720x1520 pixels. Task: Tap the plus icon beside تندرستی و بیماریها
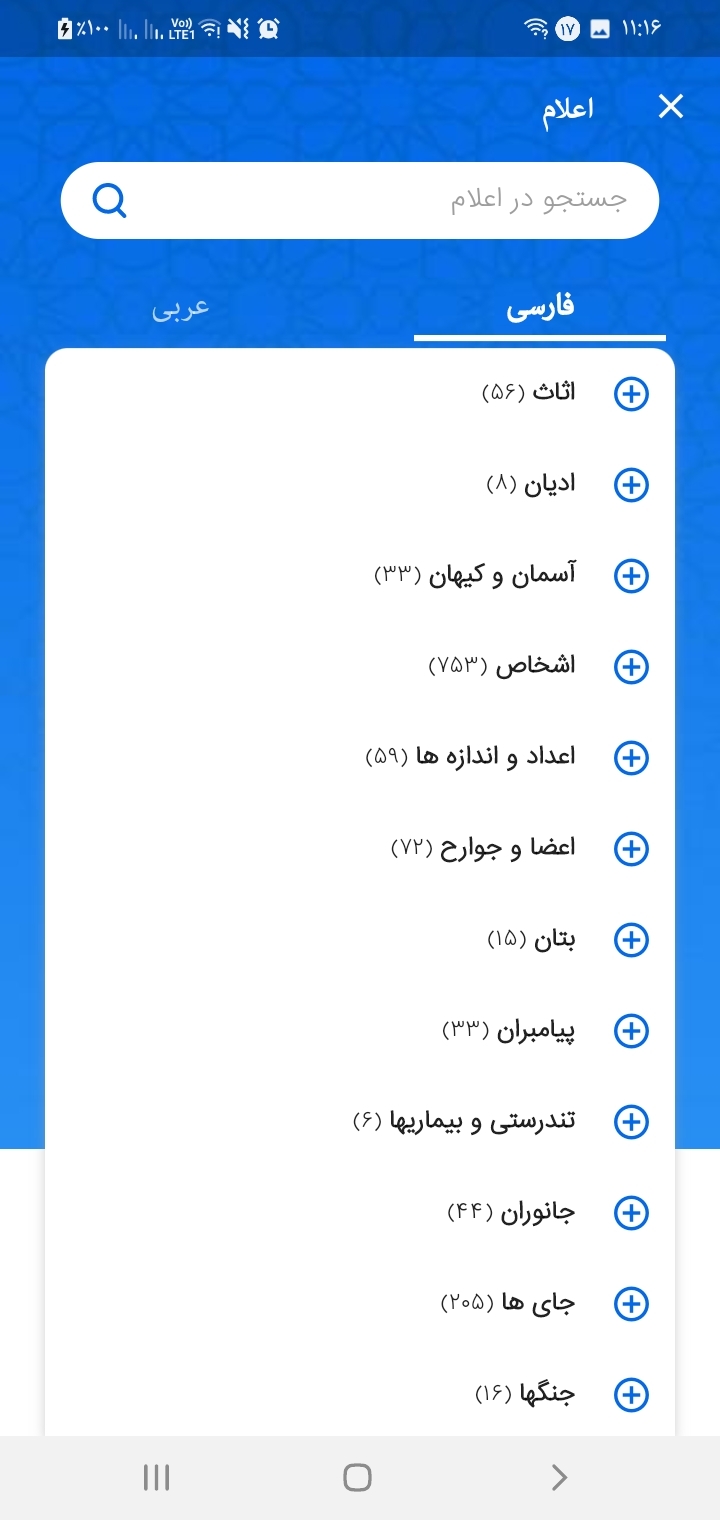[631, 1122]
